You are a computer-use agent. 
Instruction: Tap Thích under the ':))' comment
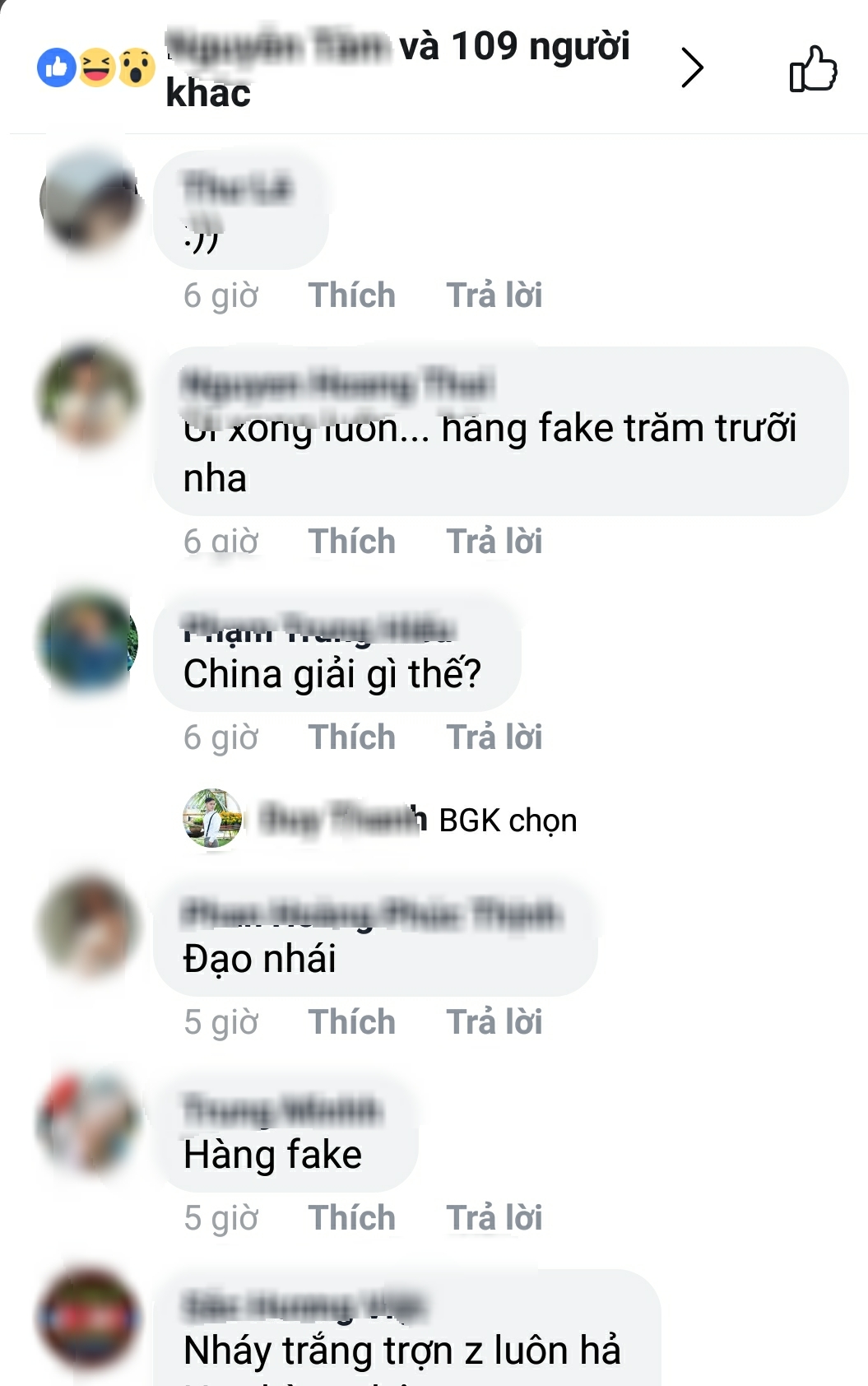tap(351, 295)
